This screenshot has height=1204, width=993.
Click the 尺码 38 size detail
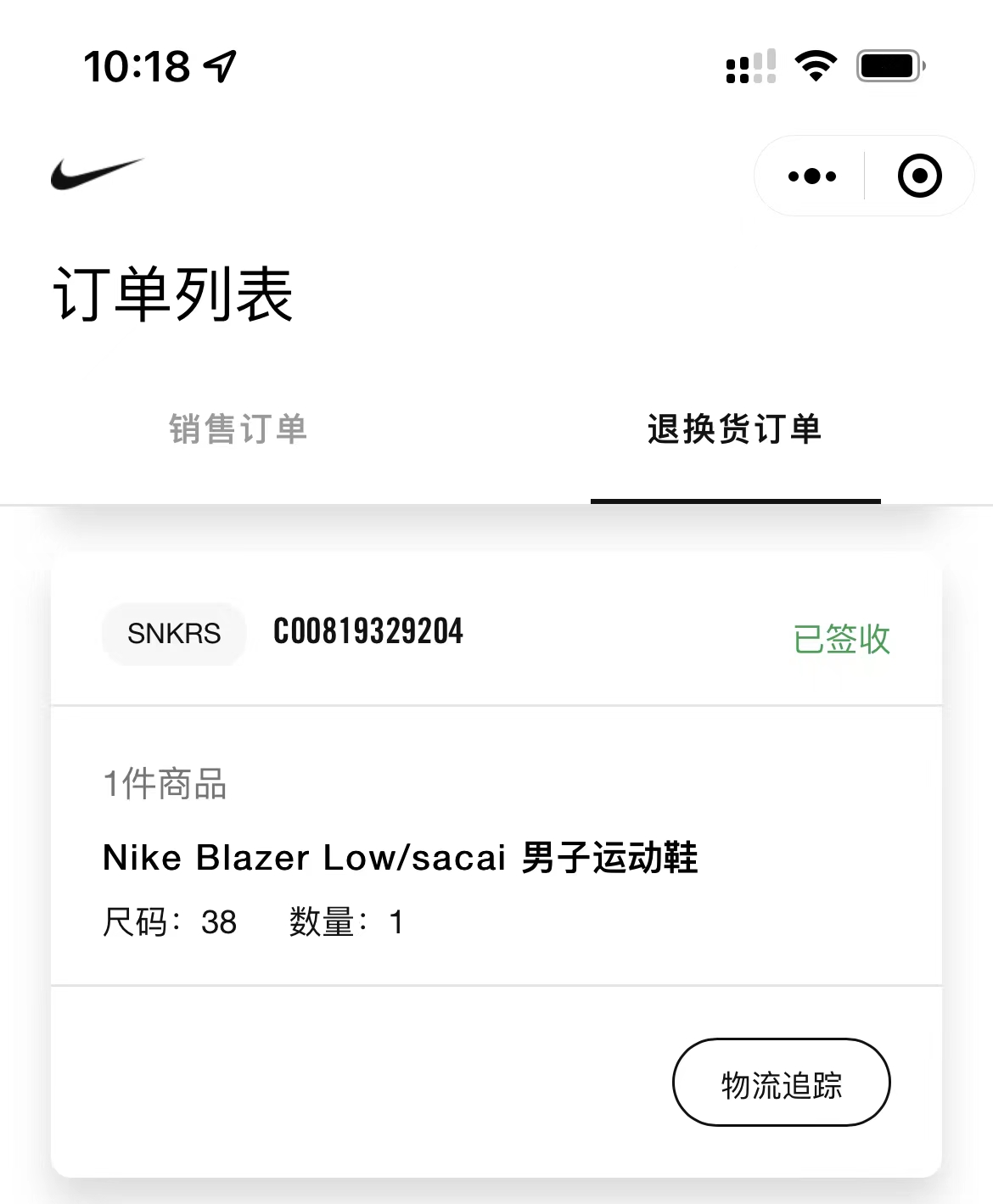click(x=168, y=923)
